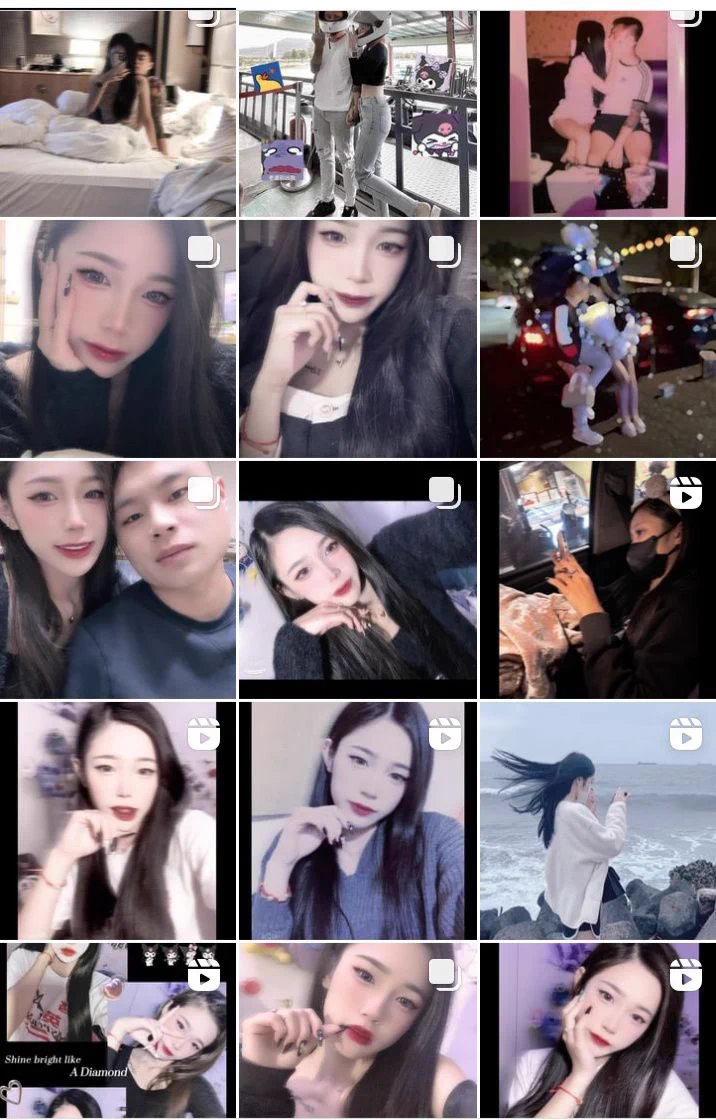Open the couple selfie with the blue sweater
Image resolution: width=716 pixels, height=1120 pixels.
118,578
